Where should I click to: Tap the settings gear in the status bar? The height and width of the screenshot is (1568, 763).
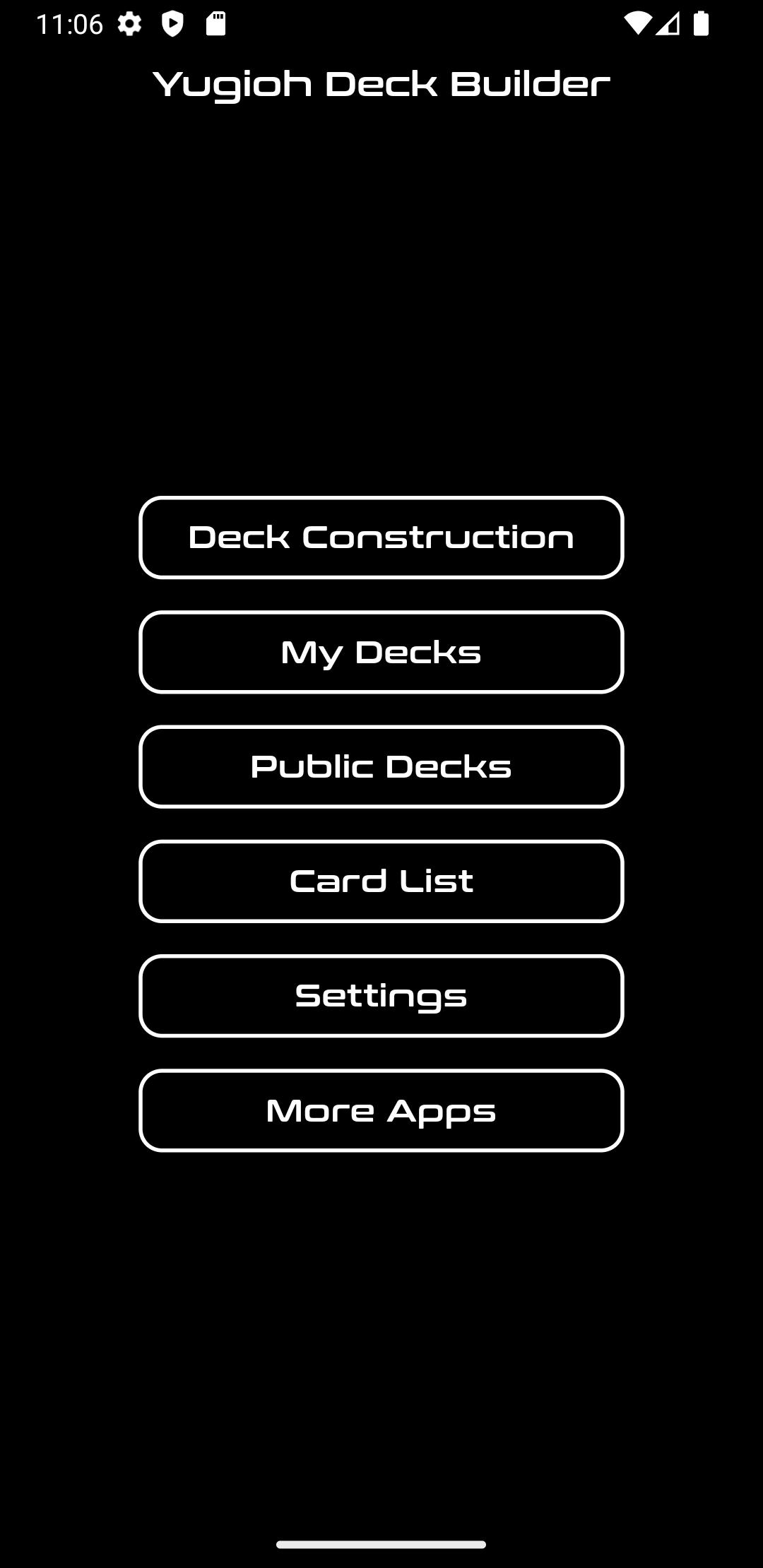point(131,23)
